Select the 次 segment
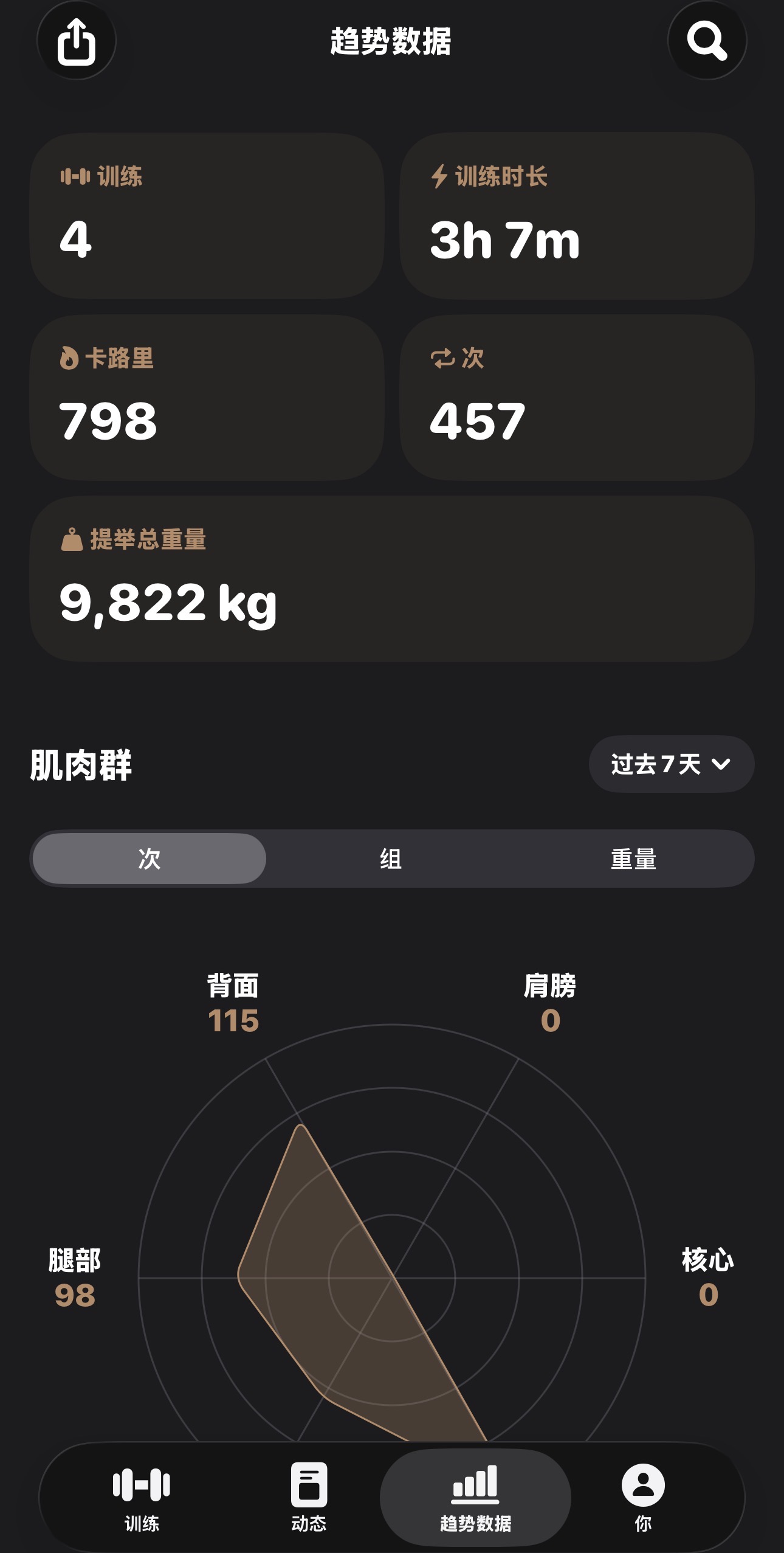Image resolution: width=784 pixels, height=1553 pixels. 150,859
